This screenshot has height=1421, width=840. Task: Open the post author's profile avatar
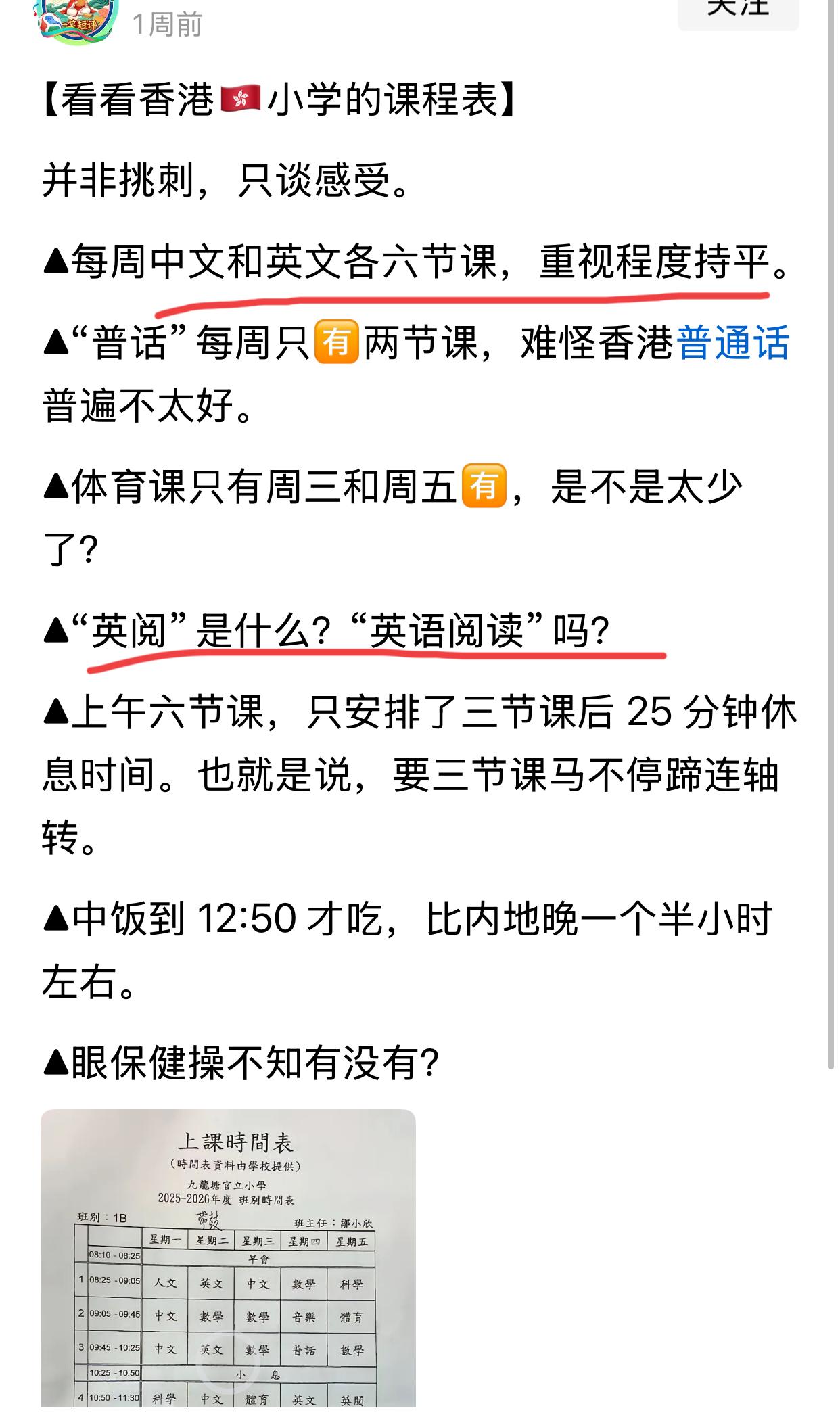(x=76, y=20)
